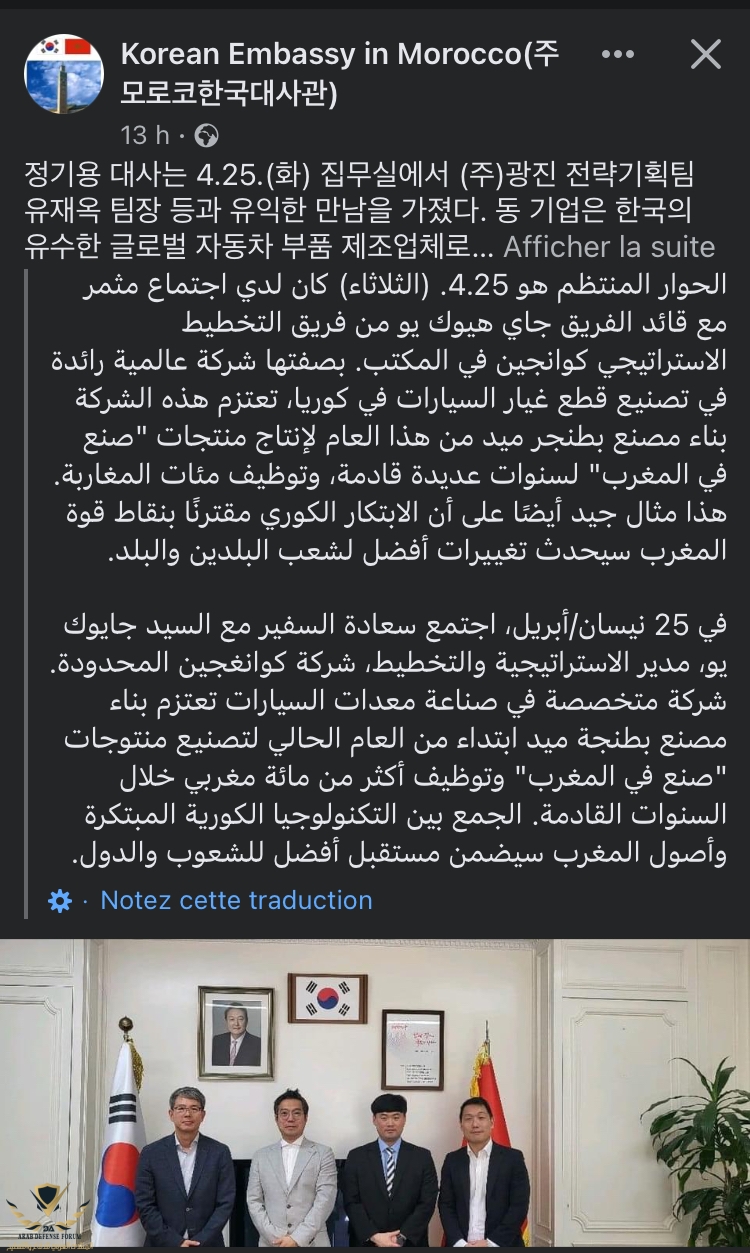Expand the post with Afficher la suite

609,247
